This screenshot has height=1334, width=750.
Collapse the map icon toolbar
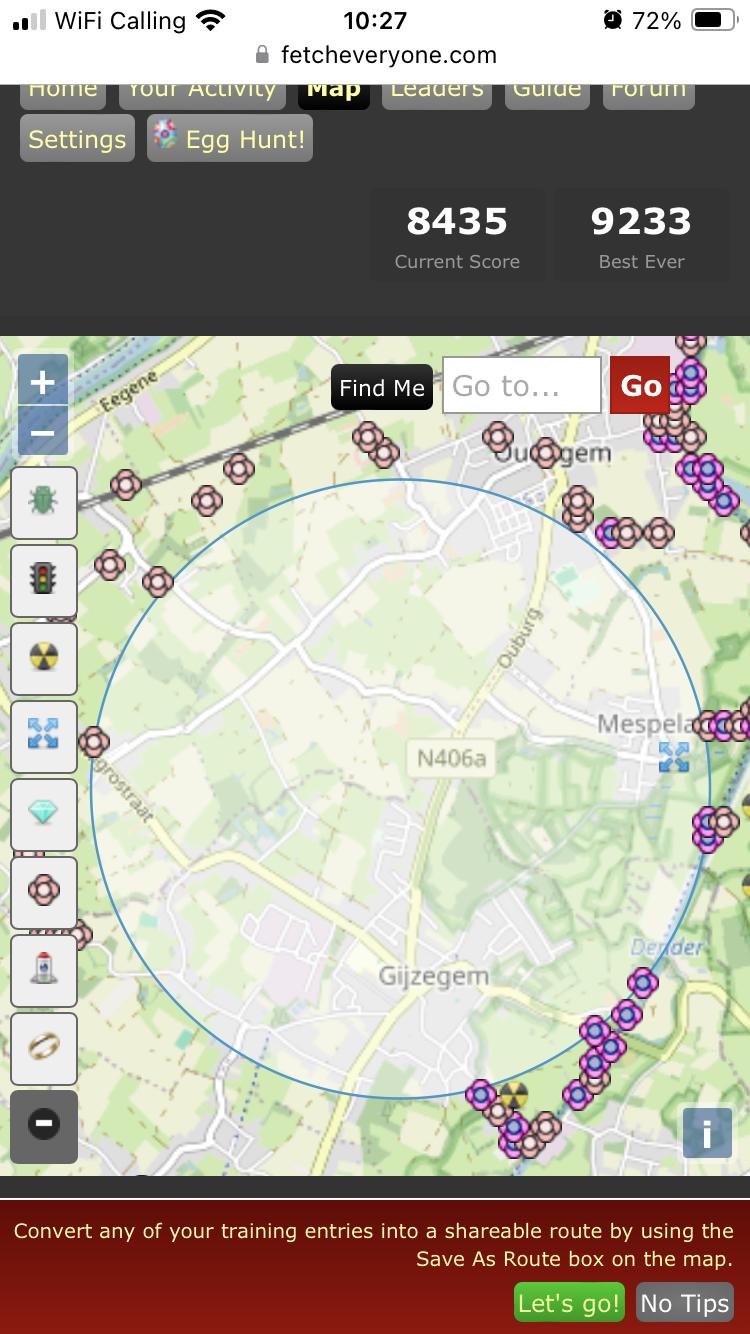click(44, 1125)
